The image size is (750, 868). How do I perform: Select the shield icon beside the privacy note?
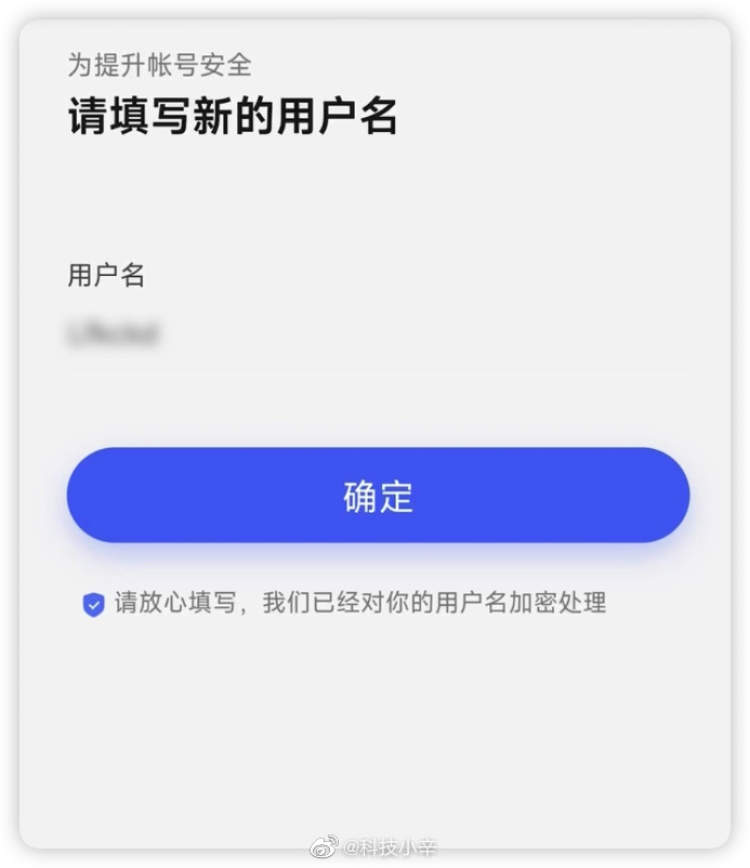click(x=94, y=603)
